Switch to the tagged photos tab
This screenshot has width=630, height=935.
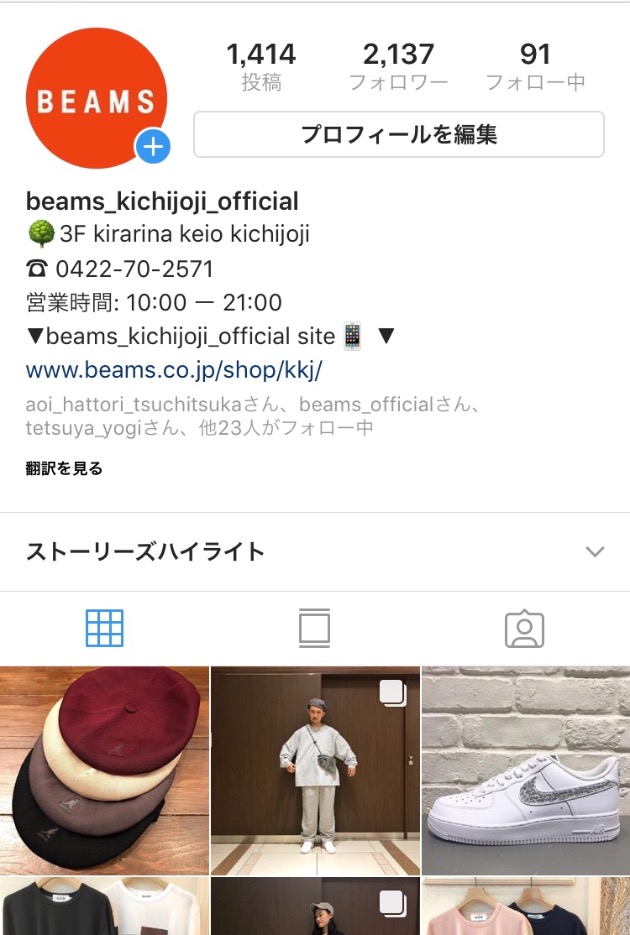pos(524,628)
